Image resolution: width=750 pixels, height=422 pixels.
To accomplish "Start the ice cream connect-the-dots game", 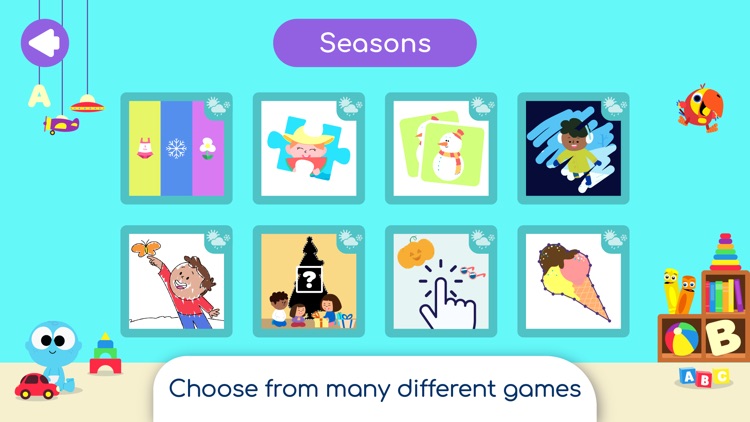I will pos(573,281).
